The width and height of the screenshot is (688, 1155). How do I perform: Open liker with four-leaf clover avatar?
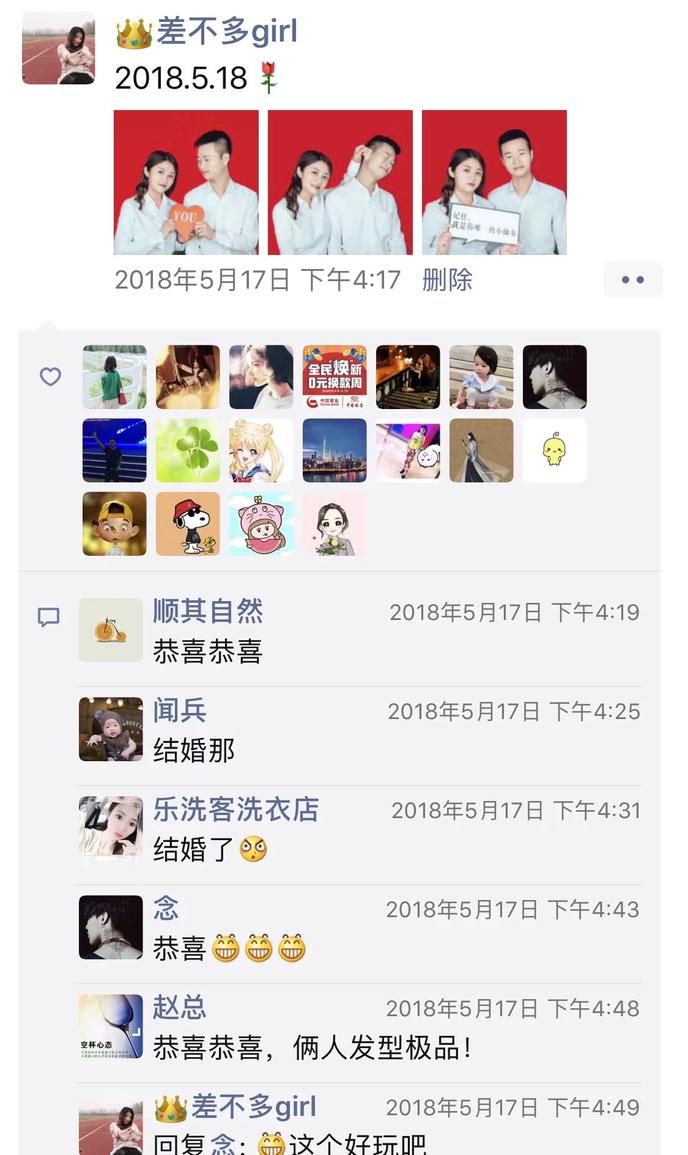pyautogui.click(x=188, y=450)
